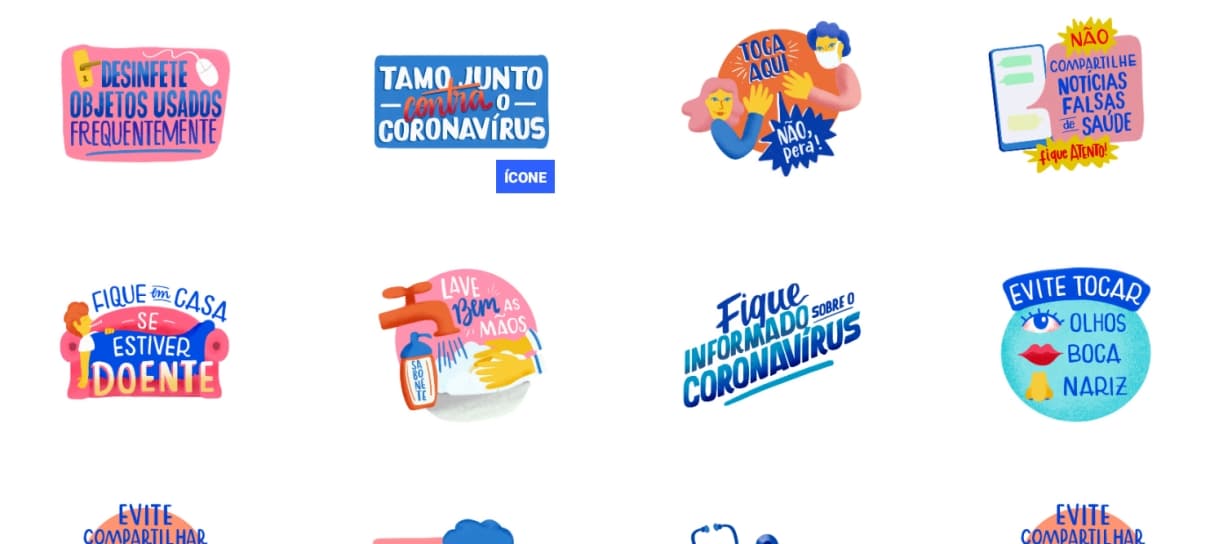This screenshot has width=1210, height=544.
Task: Tap the blue ÍCONE tag
Action: click(525, 177)
